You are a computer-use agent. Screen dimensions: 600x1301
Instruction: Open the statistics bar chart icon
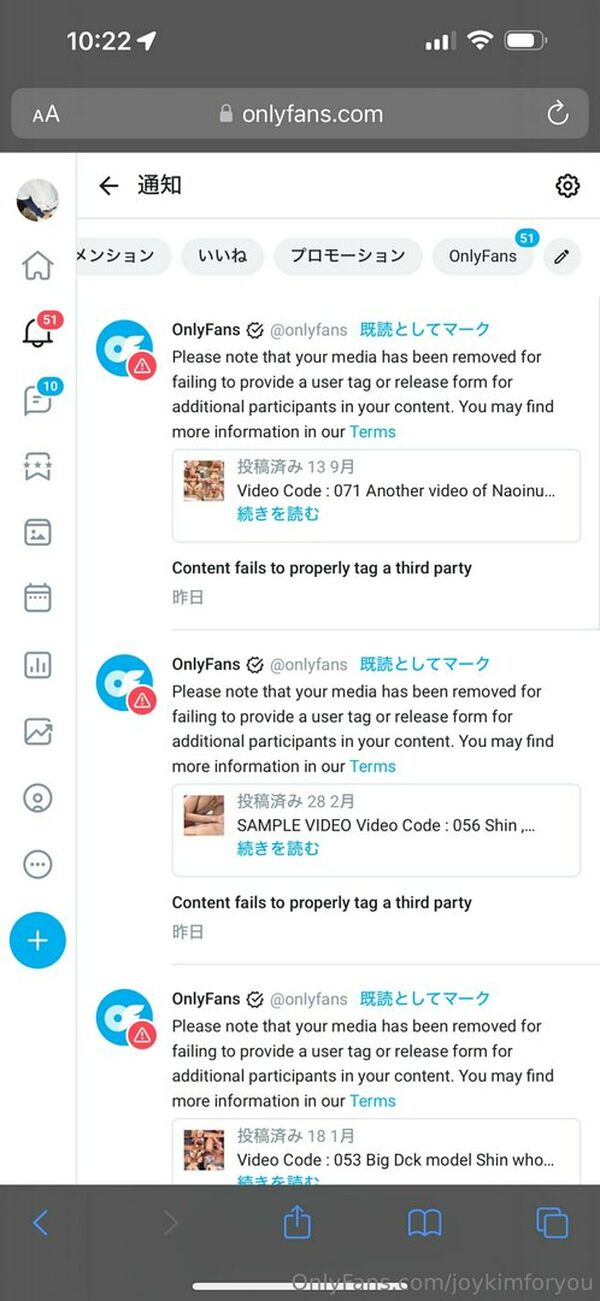pyautogui.click(x=37, y=665)
